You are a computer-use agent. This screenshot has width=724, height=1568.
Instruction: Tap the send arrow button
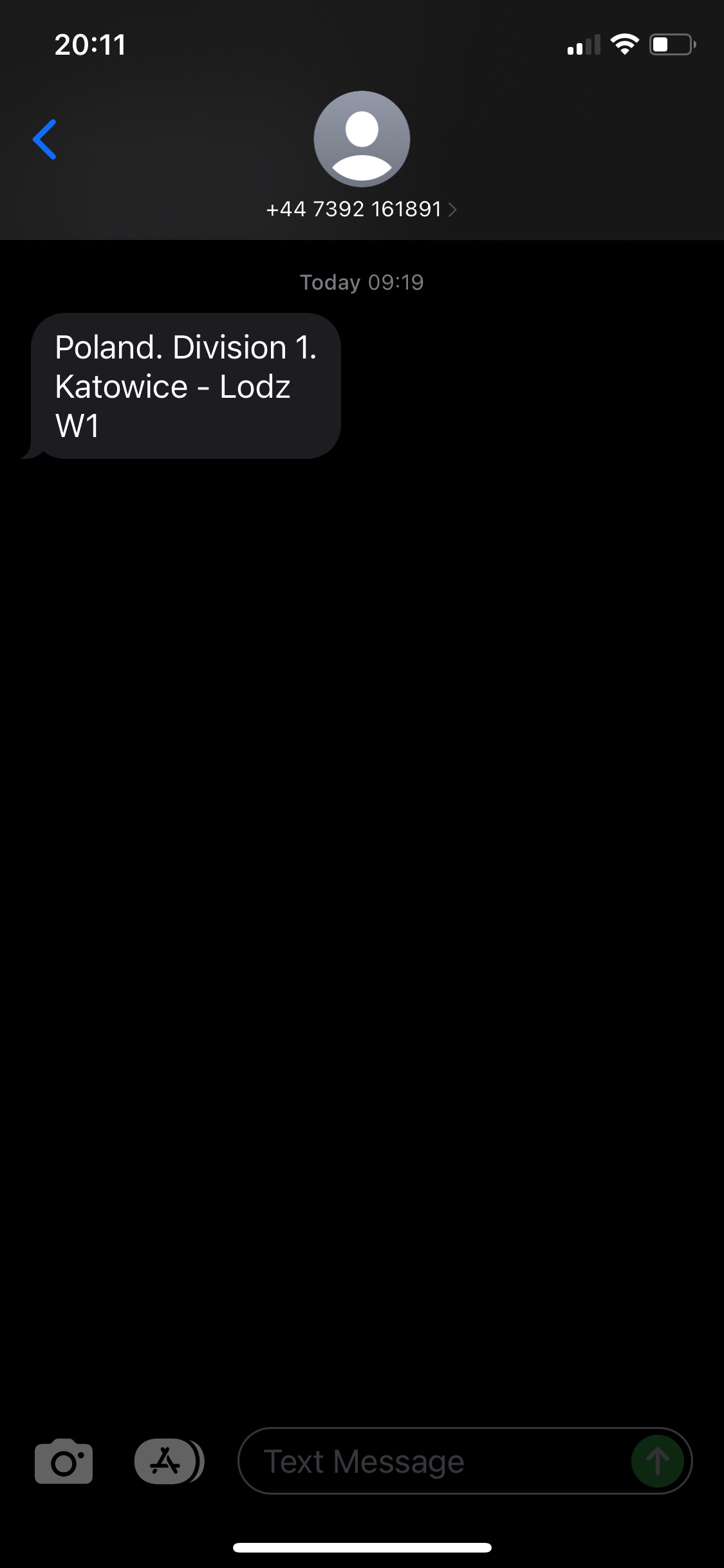coord(658,1461)
